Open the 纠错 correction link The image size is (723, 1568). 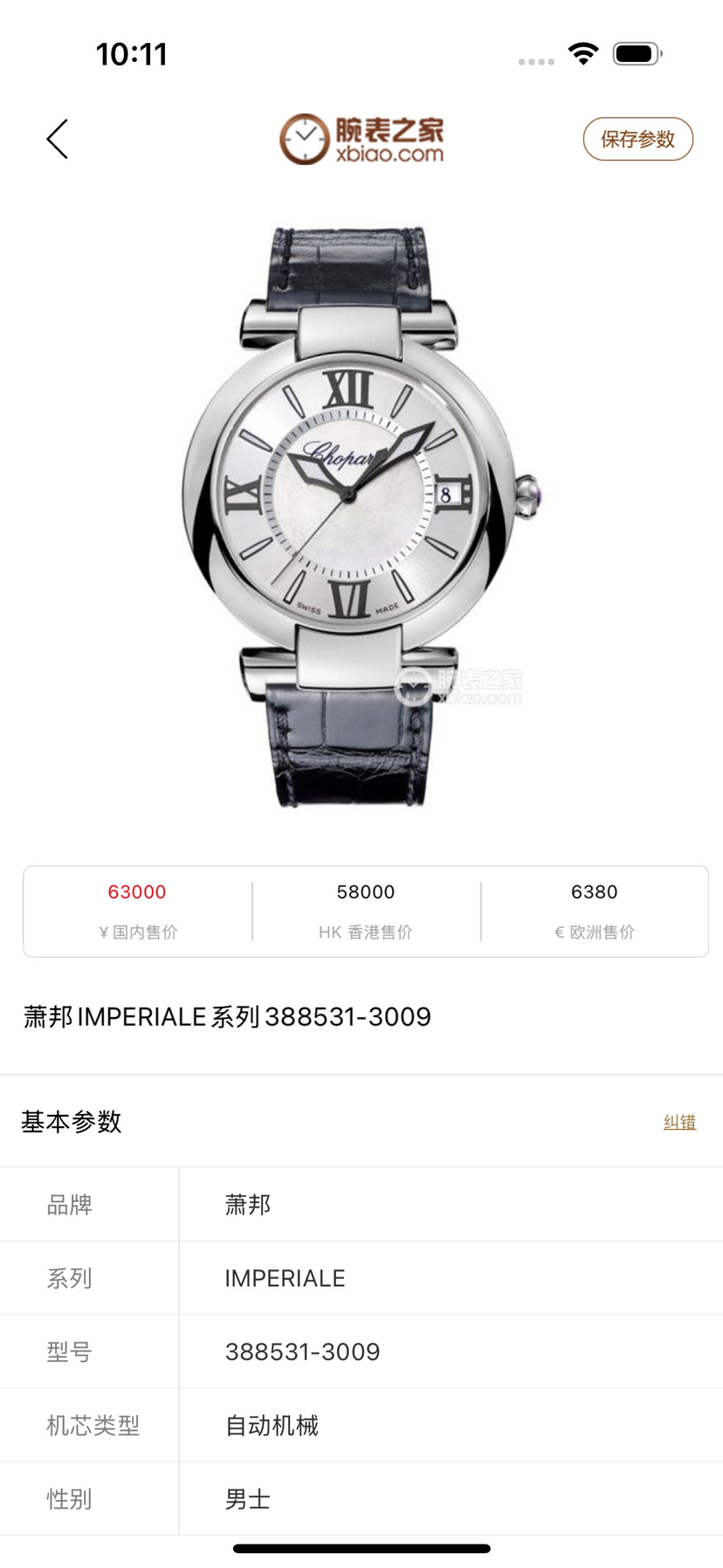(679, 1122)
